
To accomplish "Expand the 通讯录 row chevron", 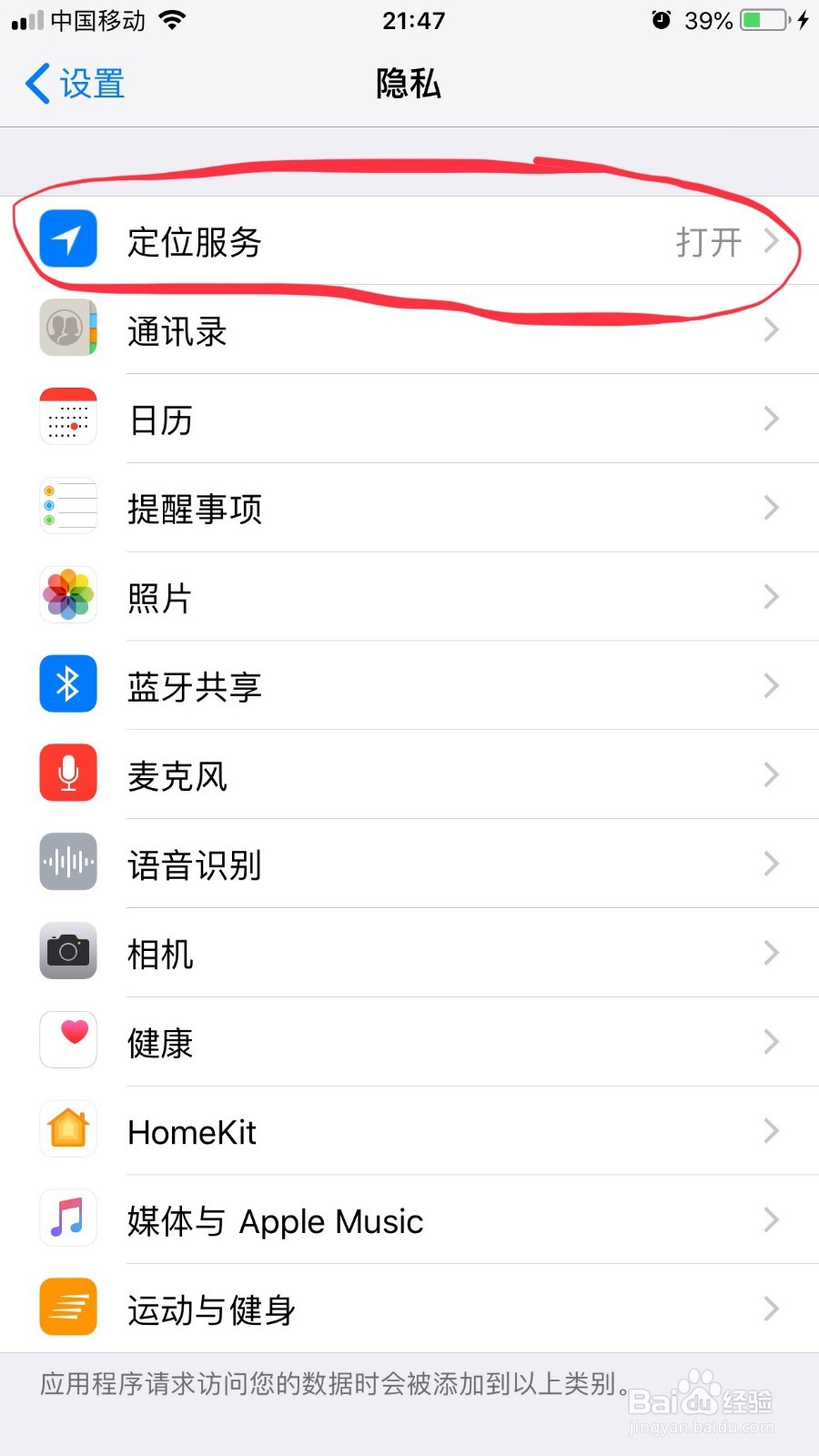I will tap(771, 329).
